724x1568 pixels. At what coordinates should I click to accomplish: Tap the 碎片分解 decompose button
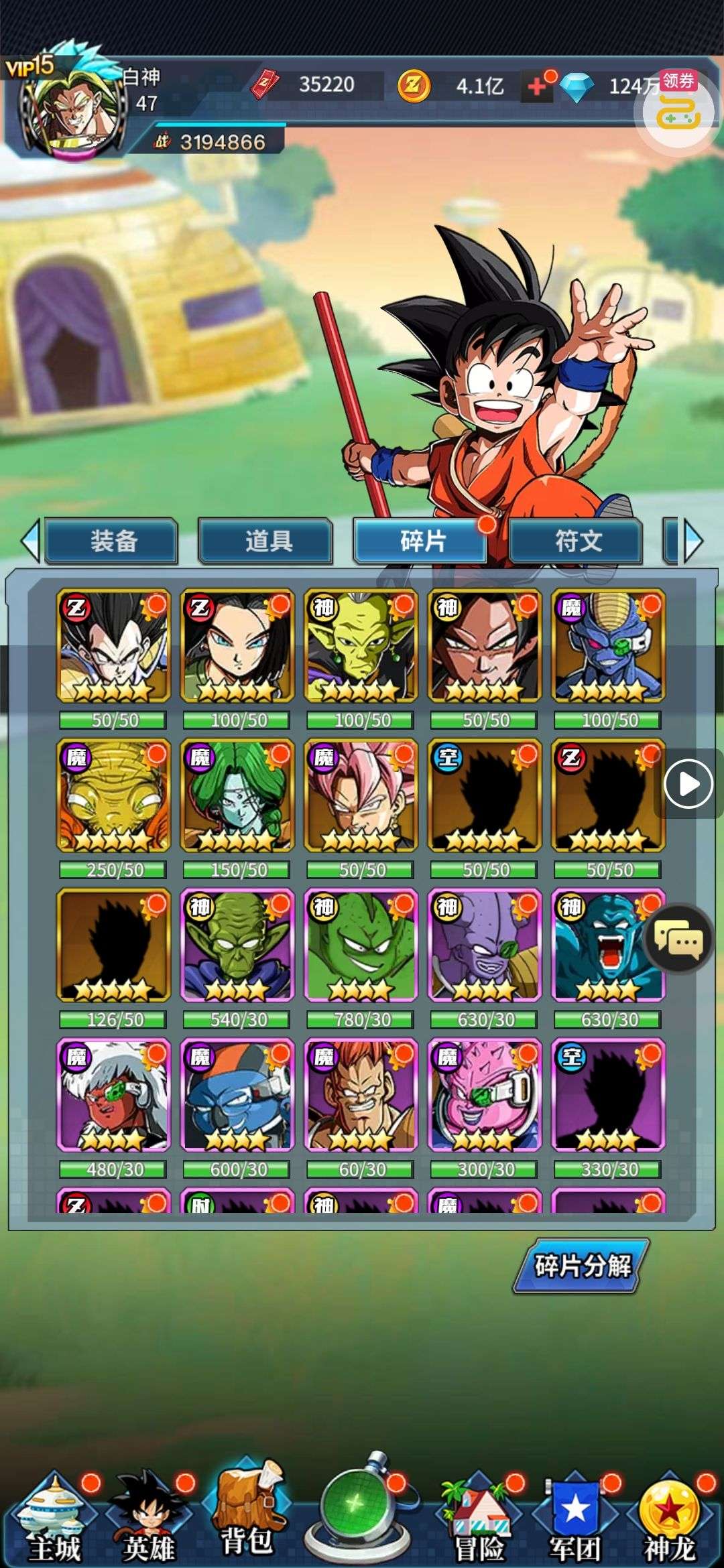pyautogui.click(x=581, y=1265)
